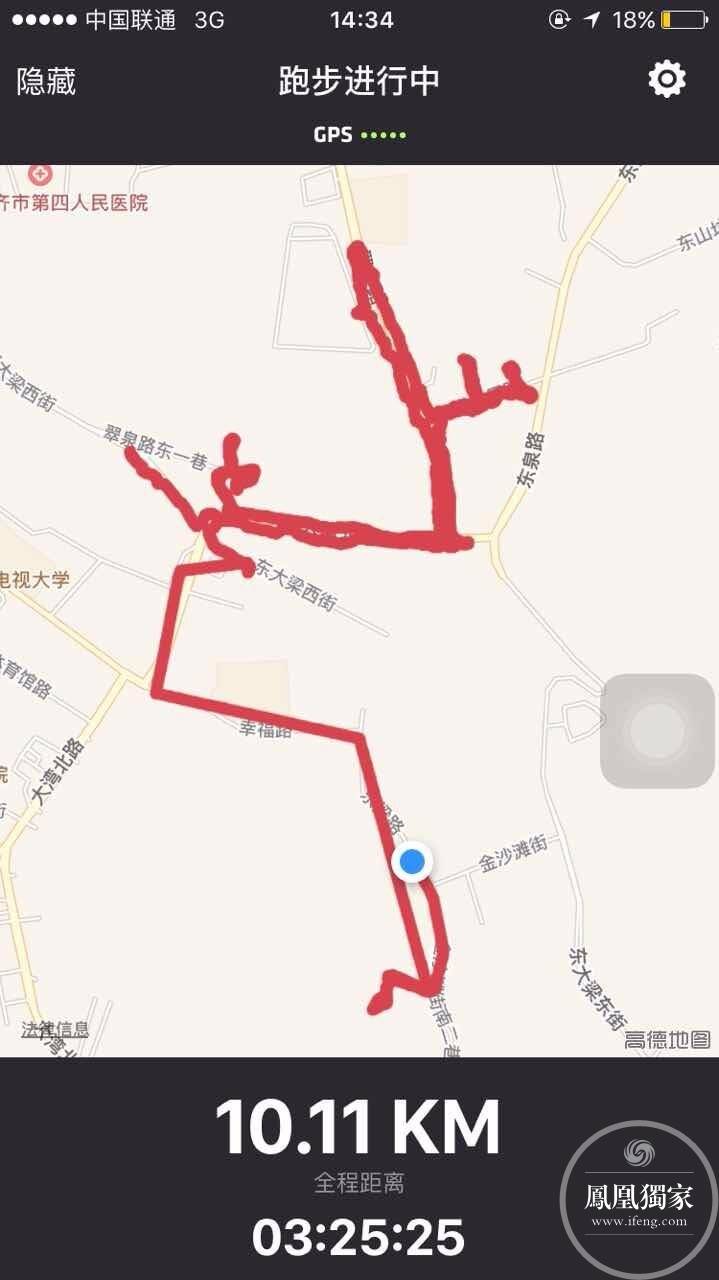Image resolution: width=719 pixels, height=1280 pixels.
Task: Open the settings gear icon
Action: pos(667,79)
